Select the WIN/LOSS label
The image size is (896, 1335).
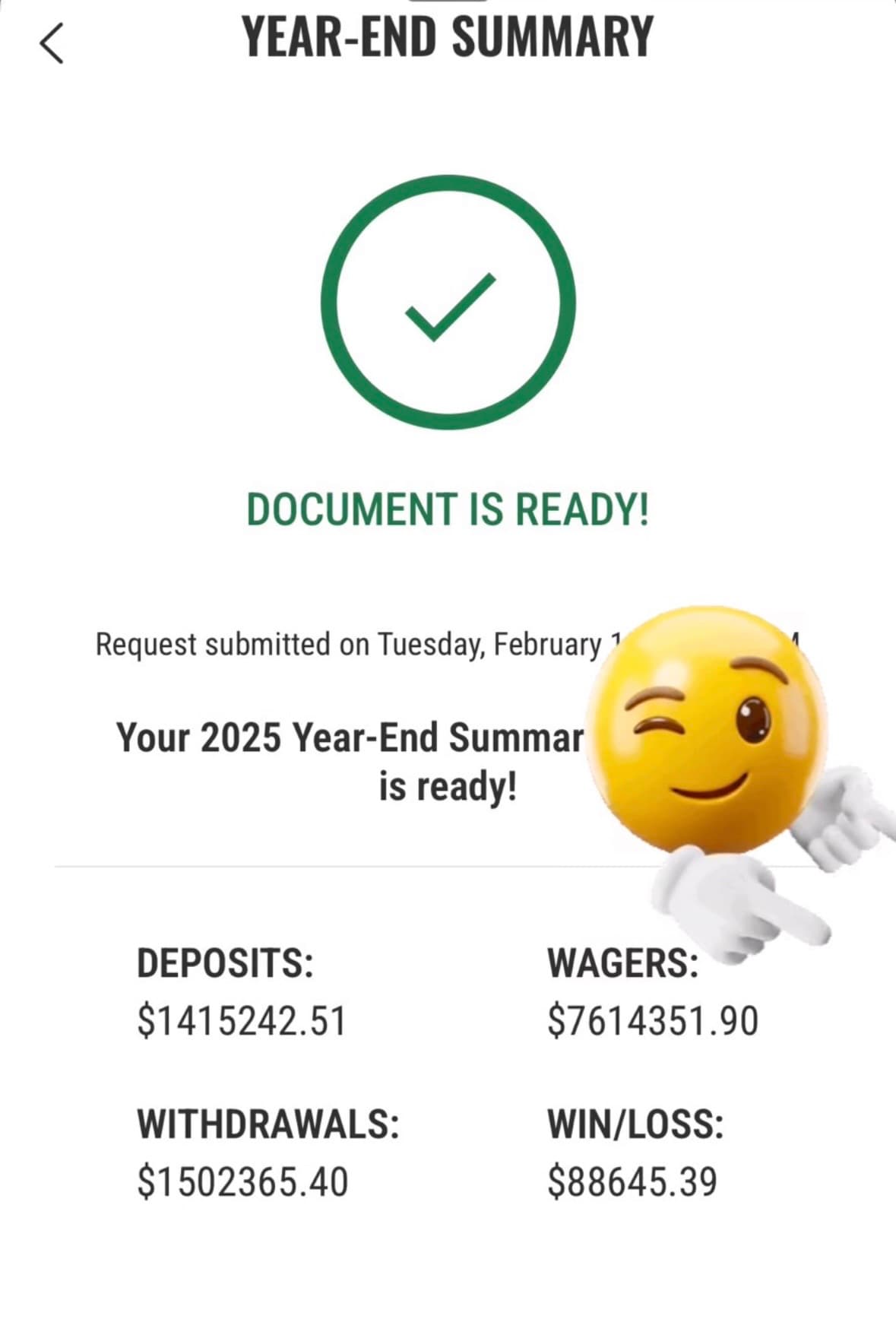pyautogui.click(x=635, y=1121)
